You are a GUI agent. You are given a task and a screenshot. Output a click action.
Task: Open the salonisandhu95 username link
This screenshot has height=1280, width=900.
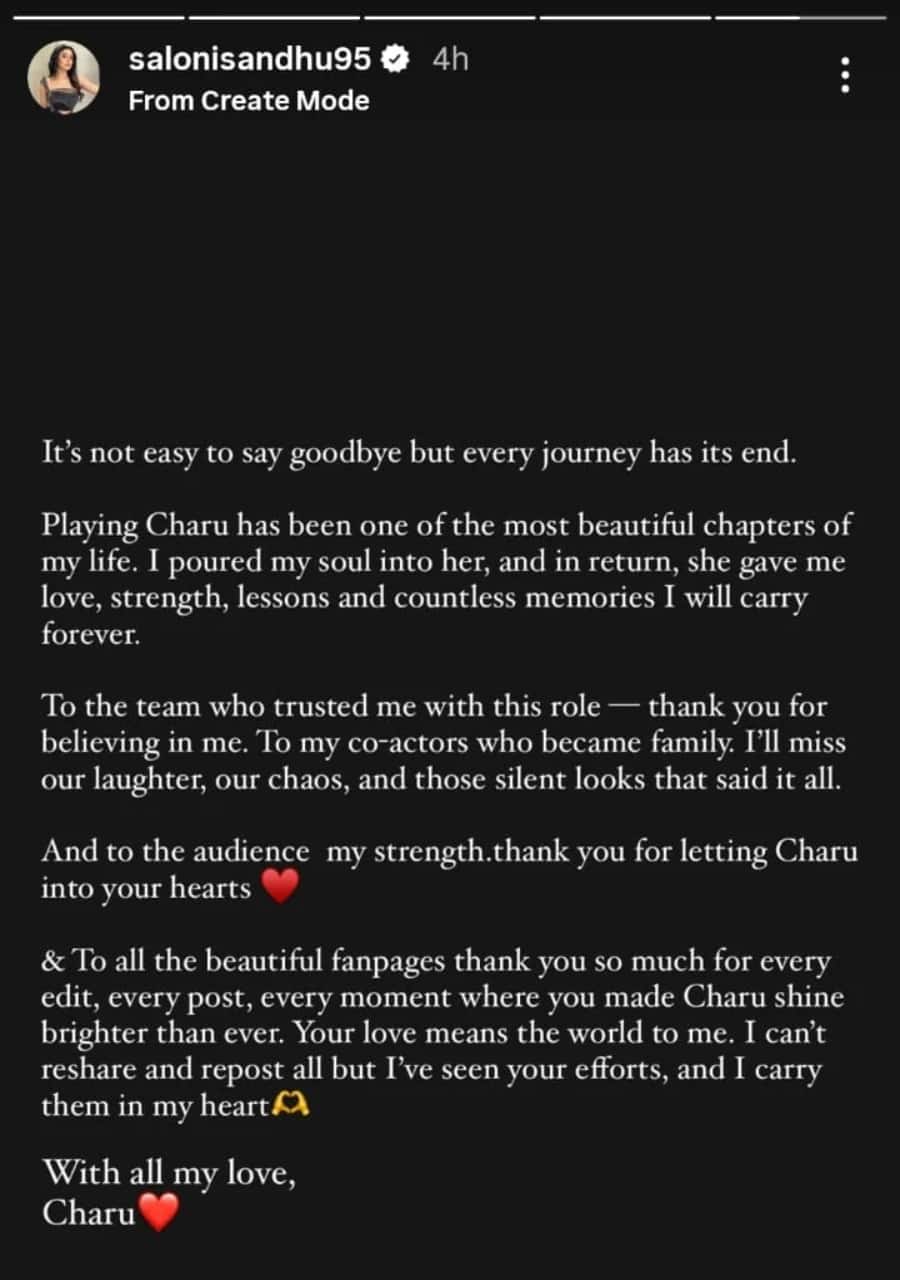click(250, 60)
